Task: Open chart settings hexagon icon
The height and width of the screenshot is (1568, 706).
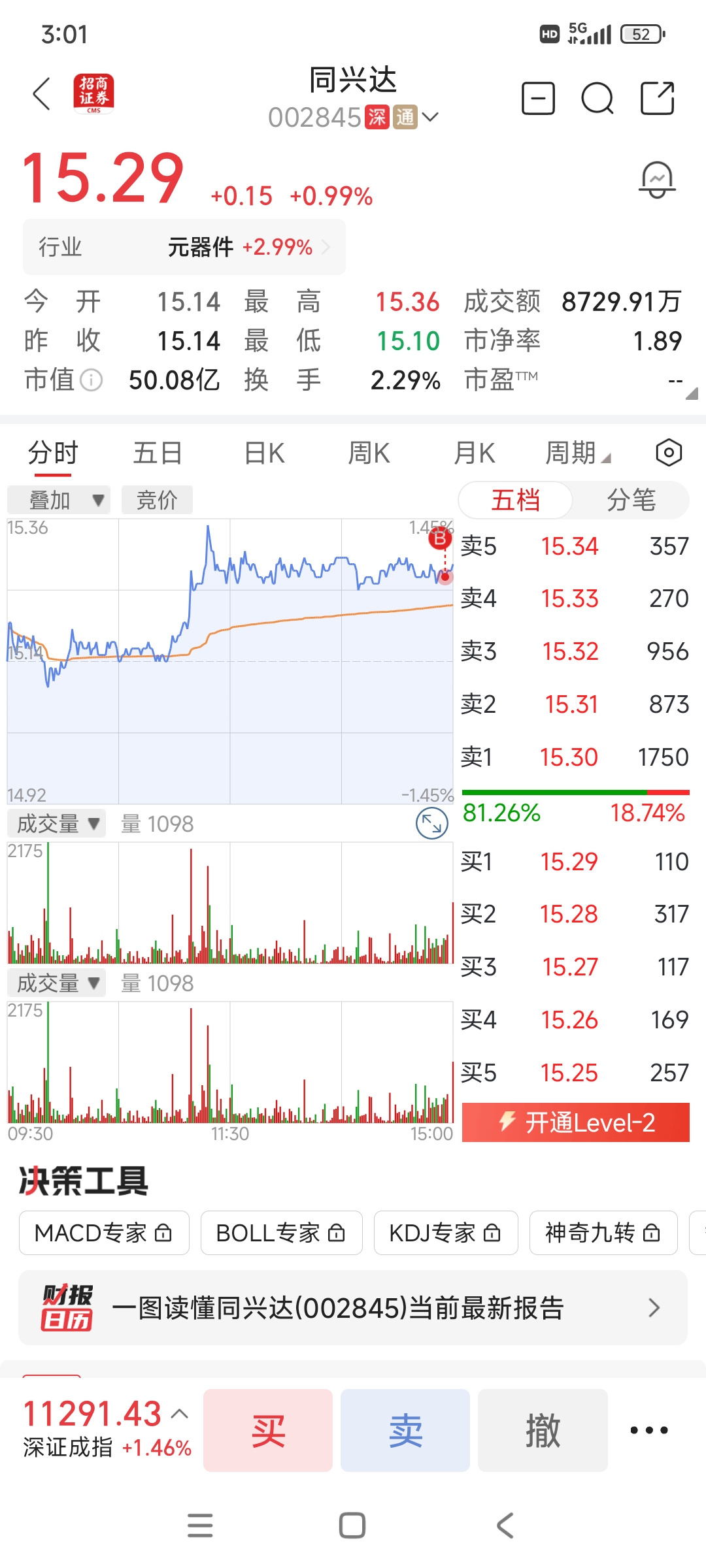Action: 668,453
